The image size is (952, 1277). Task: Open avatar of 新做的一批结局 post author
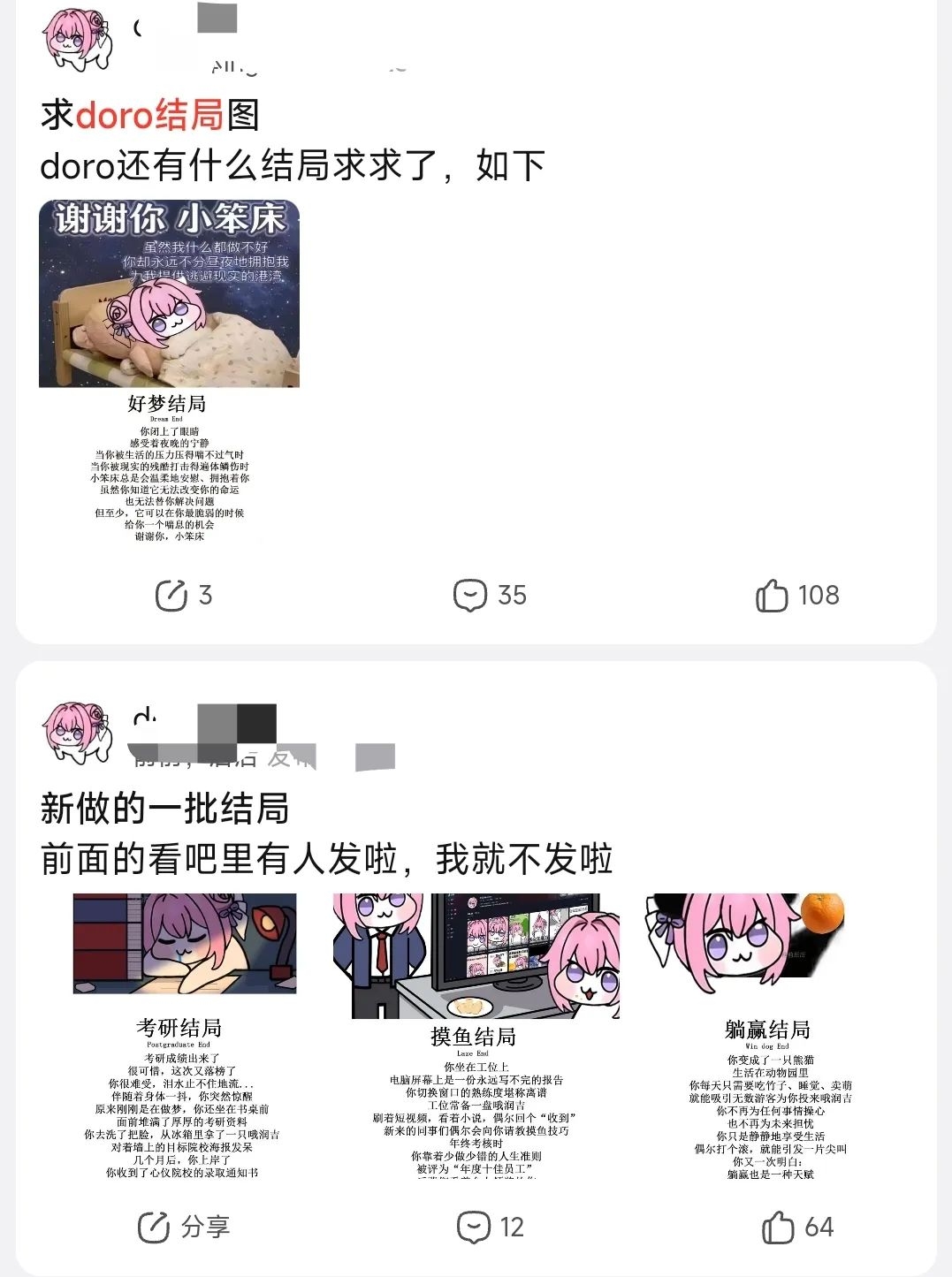tap(78, 732)
